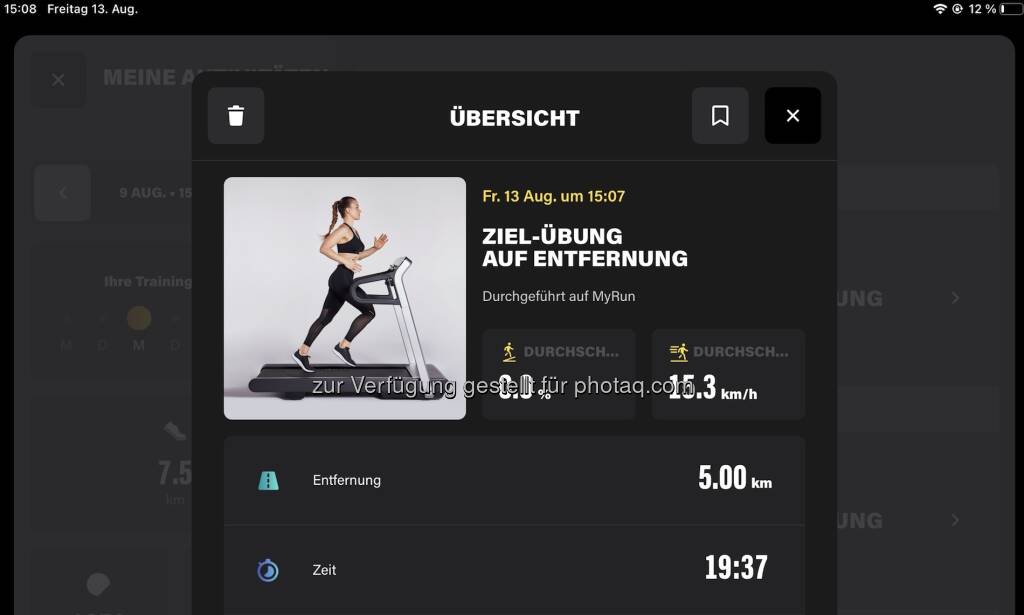Close the Übersicht dialog
Viewport: 1024px width, 615px height.
tap(793, 116)
